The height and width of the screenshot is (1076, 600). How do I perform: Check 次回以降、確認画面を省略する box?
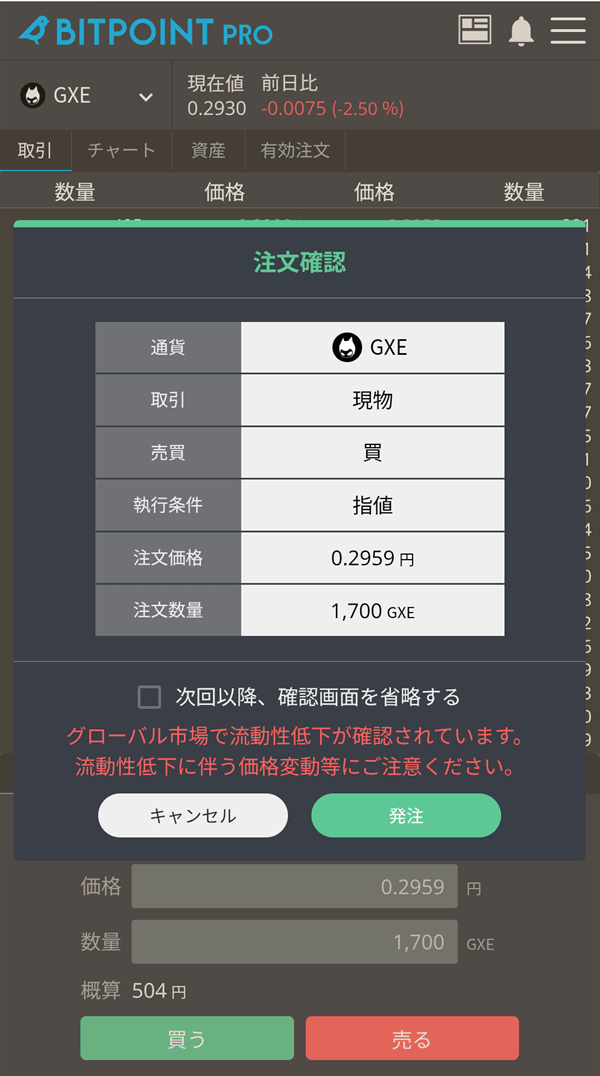point(149,697)
